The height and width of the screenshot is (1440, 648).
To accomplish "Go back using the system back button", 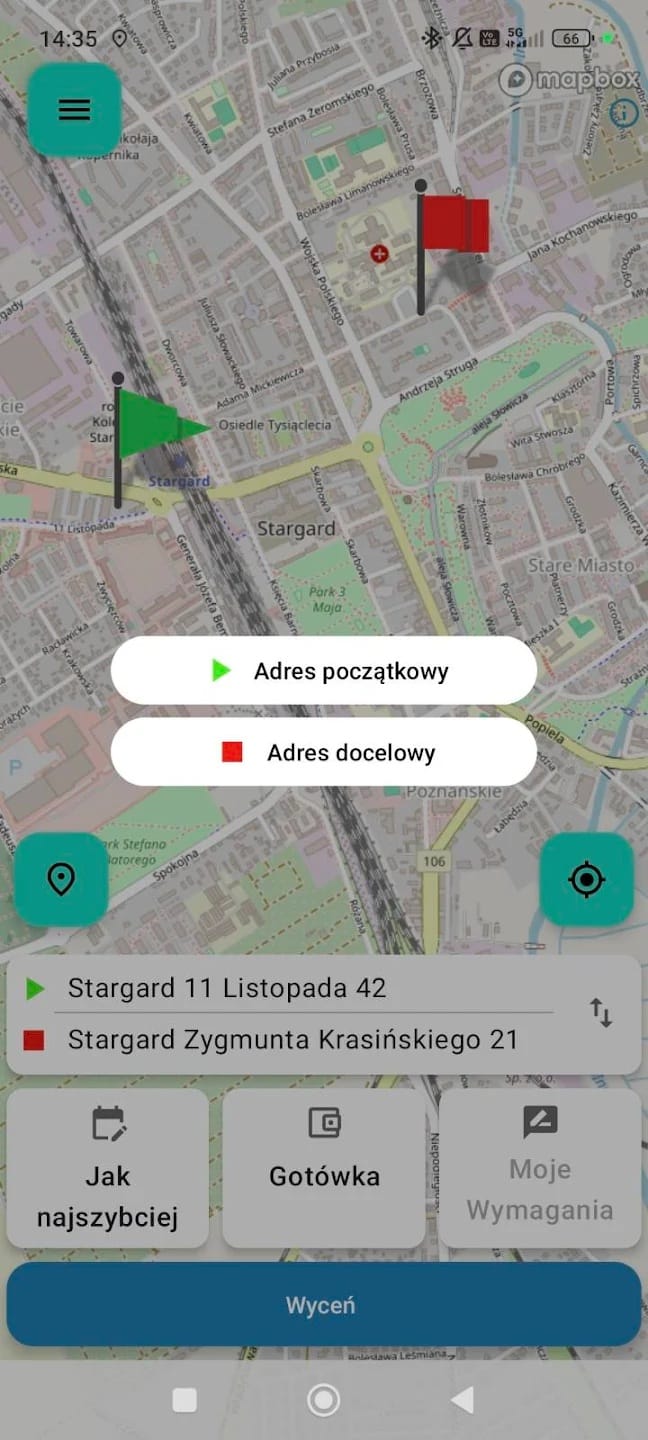I will click(462, 1400).
